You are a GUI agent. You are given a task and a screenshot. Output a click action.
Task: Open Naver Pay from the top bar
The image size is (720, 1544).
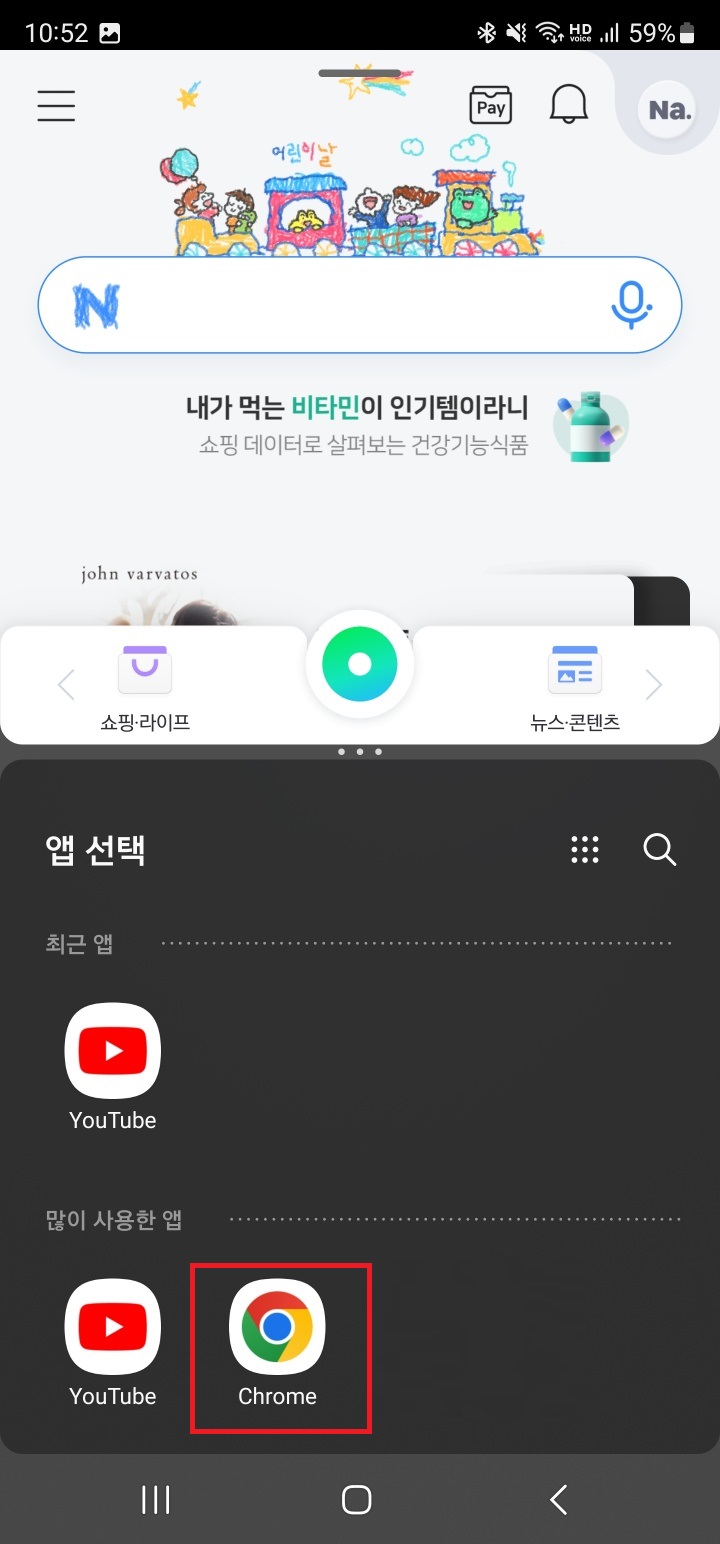(490, 103)
